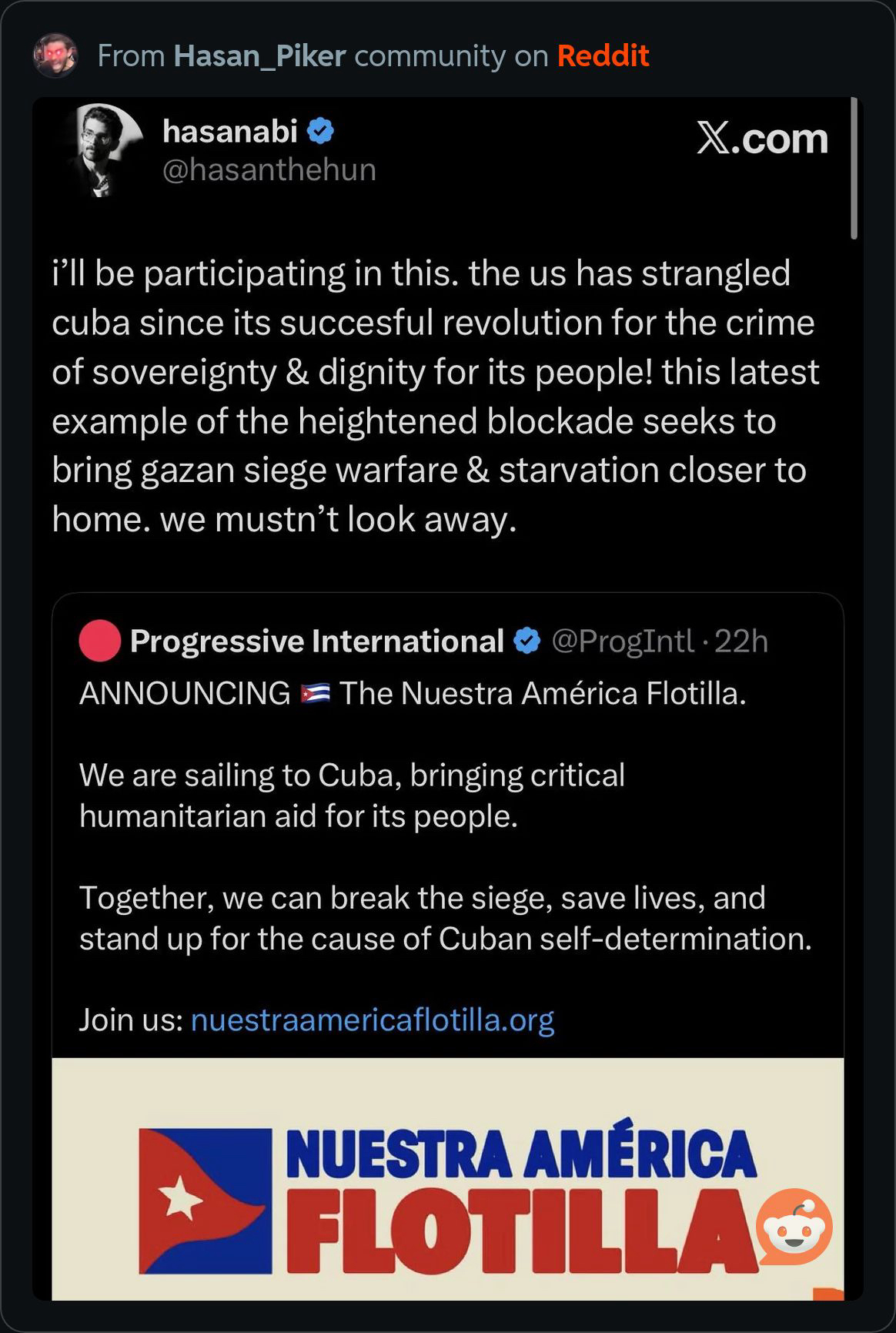The image size is (896, 1333).
Task: Follow the Reddit link in the header
Action: click(x=603, y=56)
